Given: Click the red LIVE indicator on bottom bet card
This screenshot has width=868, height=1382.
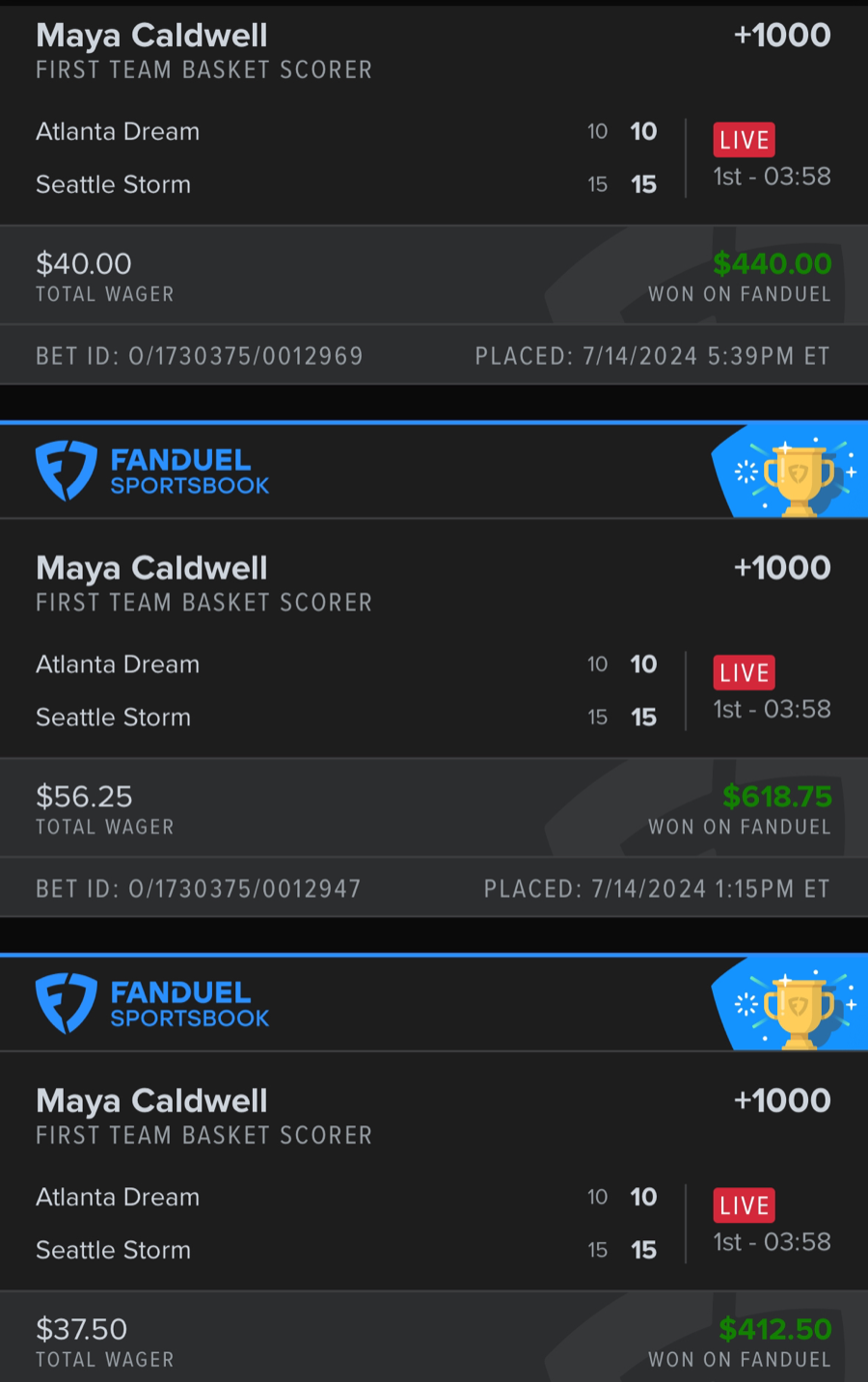Looking at the screenshot, I should click(x=744, y=1205).
